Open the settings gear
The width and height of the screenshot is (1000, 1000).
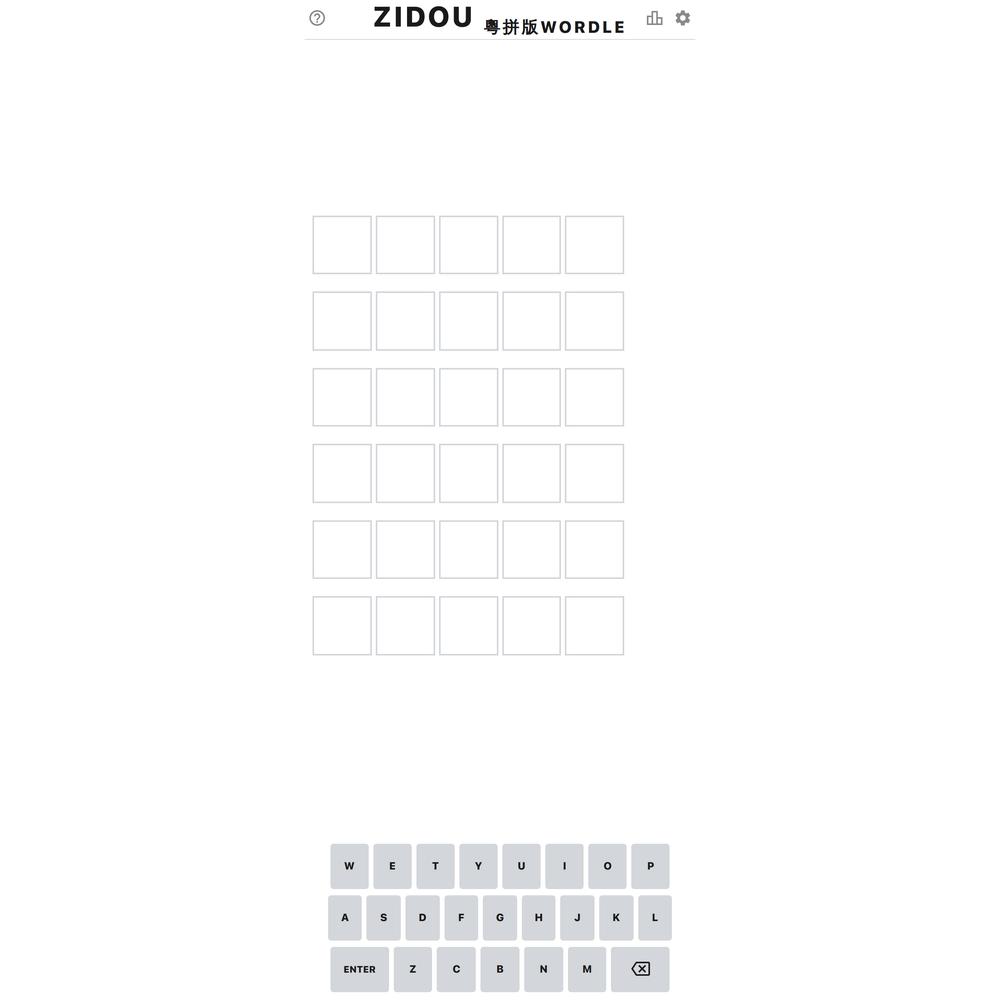(683, 18)
